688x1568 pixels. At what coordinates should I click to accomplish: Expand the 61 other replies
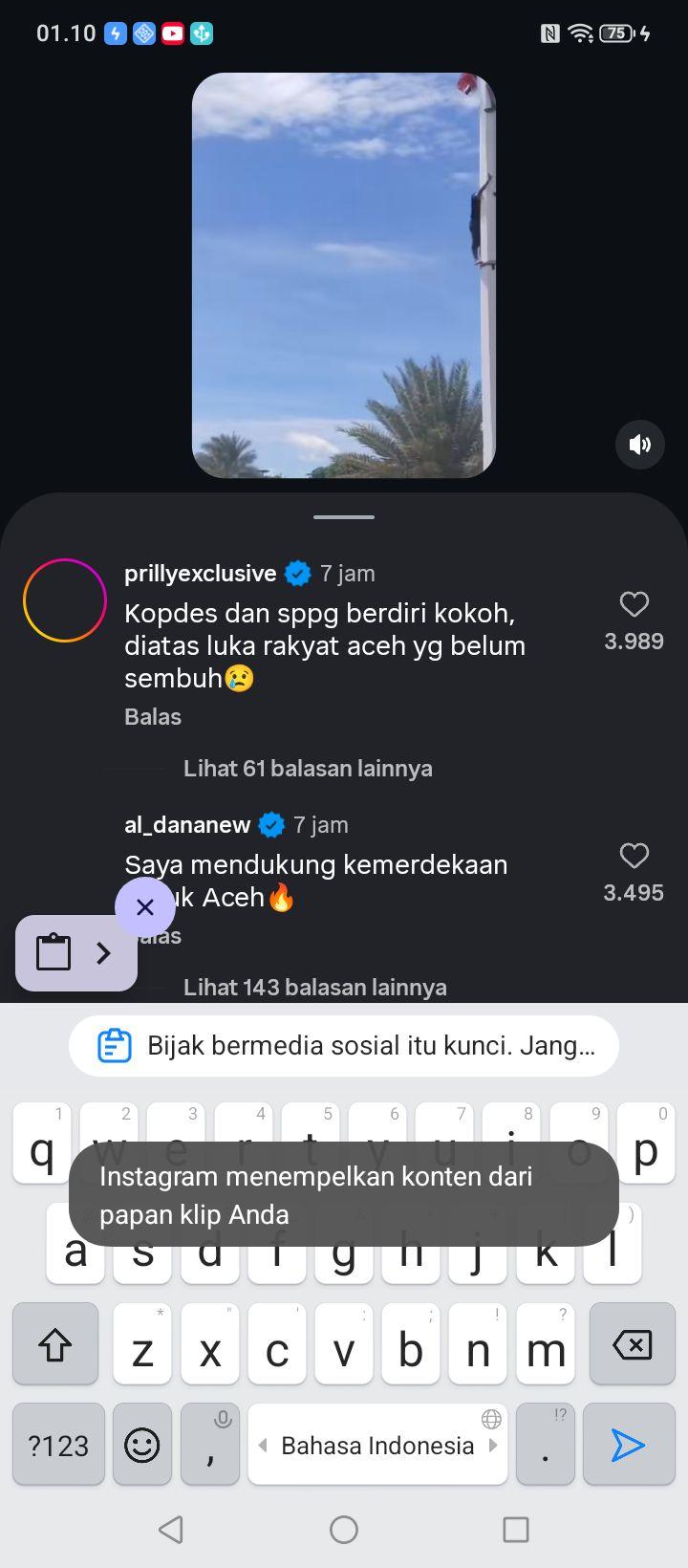308,768
